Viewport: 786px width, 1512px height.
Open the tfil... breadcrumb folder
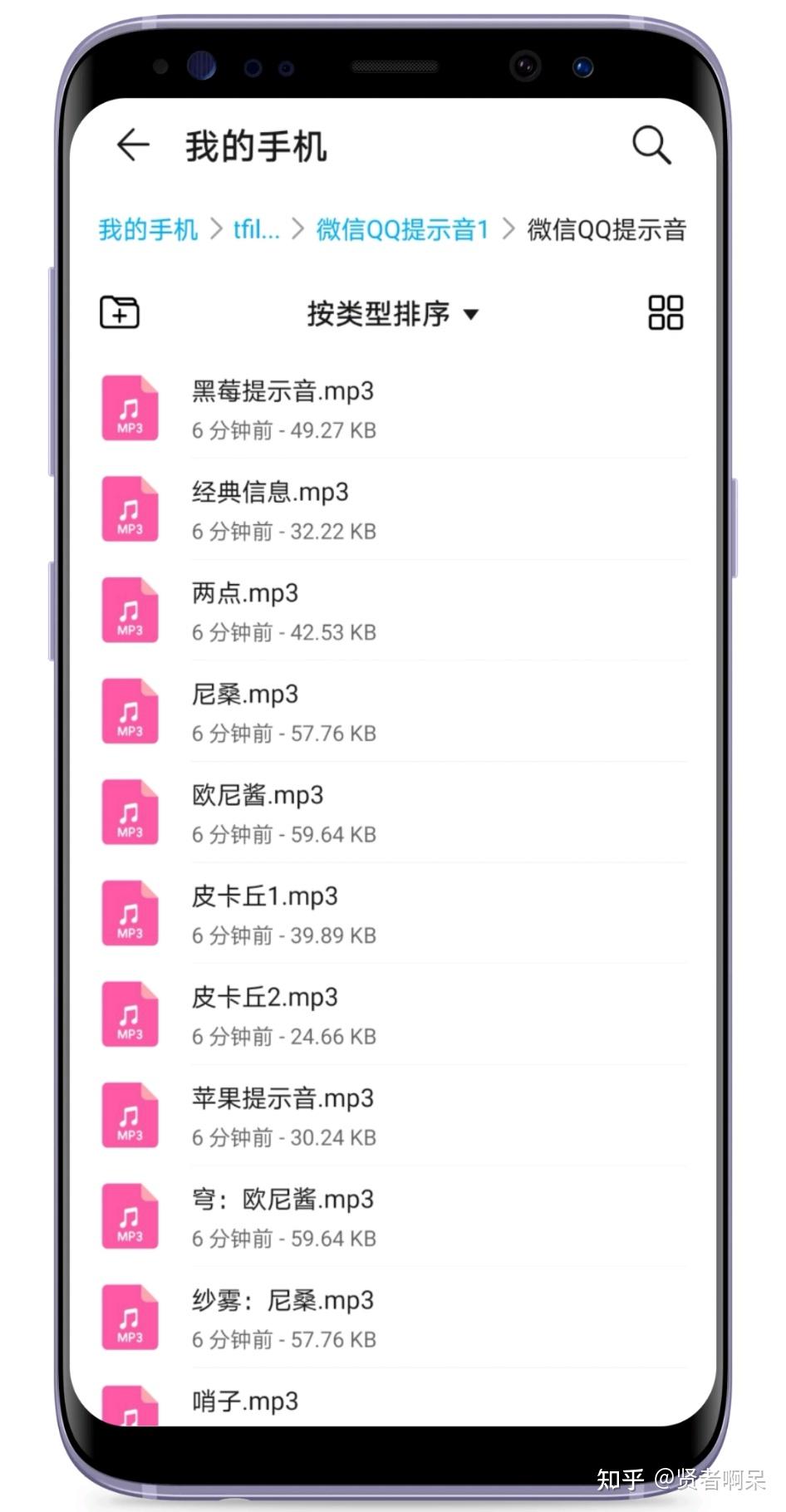[x=256, y=229]
